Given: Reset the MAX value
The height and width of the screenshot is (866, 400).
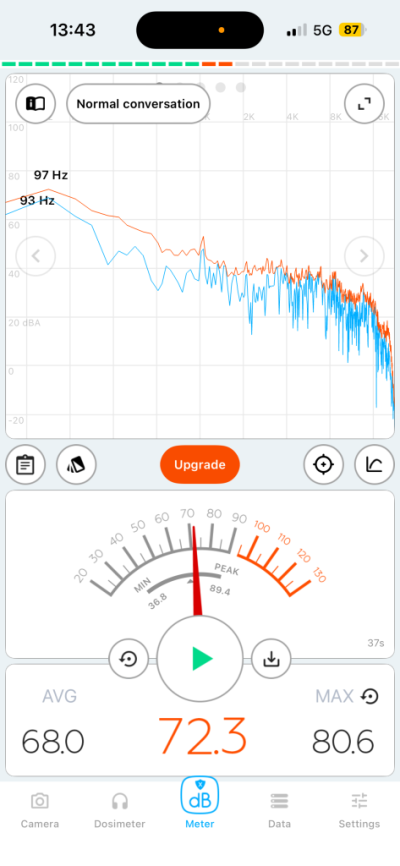Looking at the screenshot, I should tap(372, 696).
